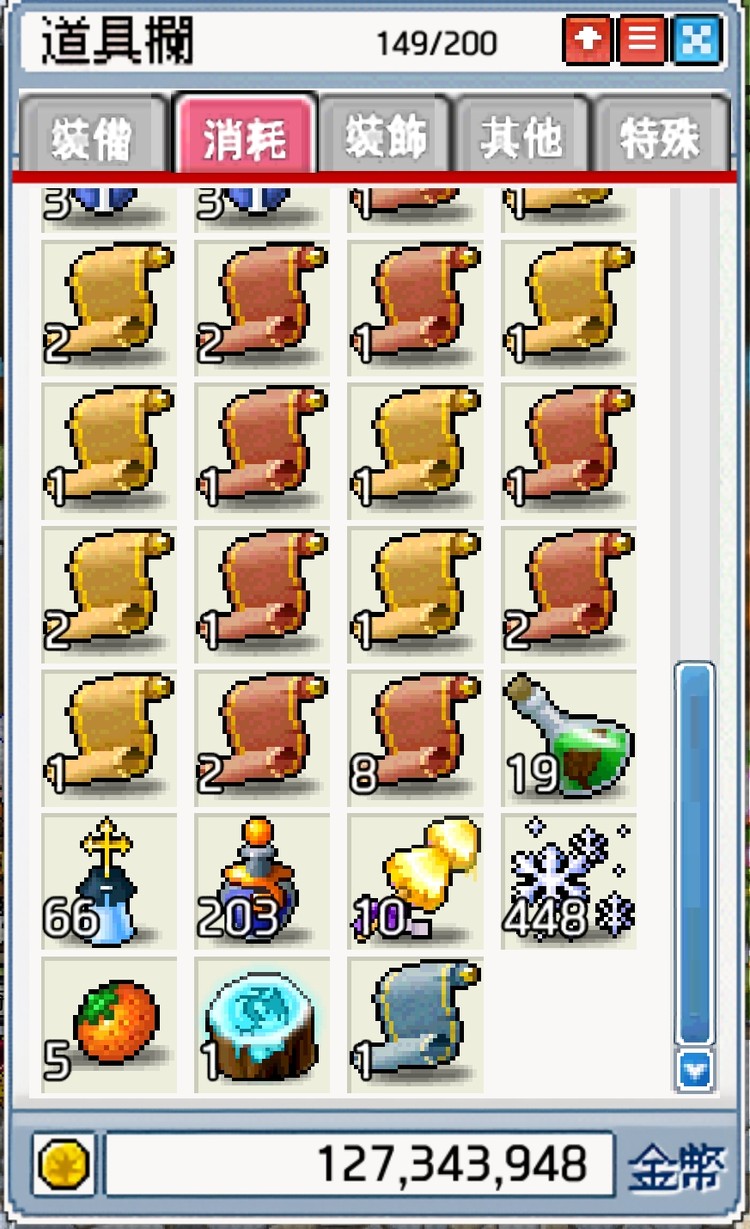The height and width of the screenshot is (1229, 750).
Task: Select the 裝飾 tab
Action: pyautogui.click(x=386, y=137)
